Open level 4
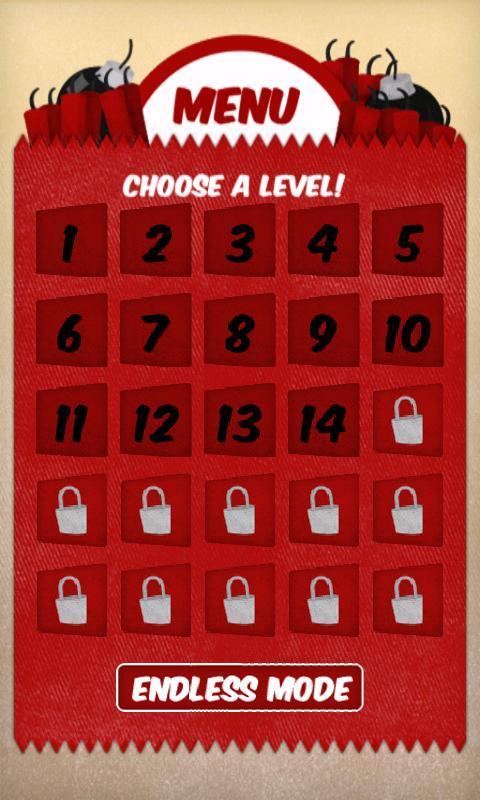Screen dimensions: 480x800 (323, 240)
